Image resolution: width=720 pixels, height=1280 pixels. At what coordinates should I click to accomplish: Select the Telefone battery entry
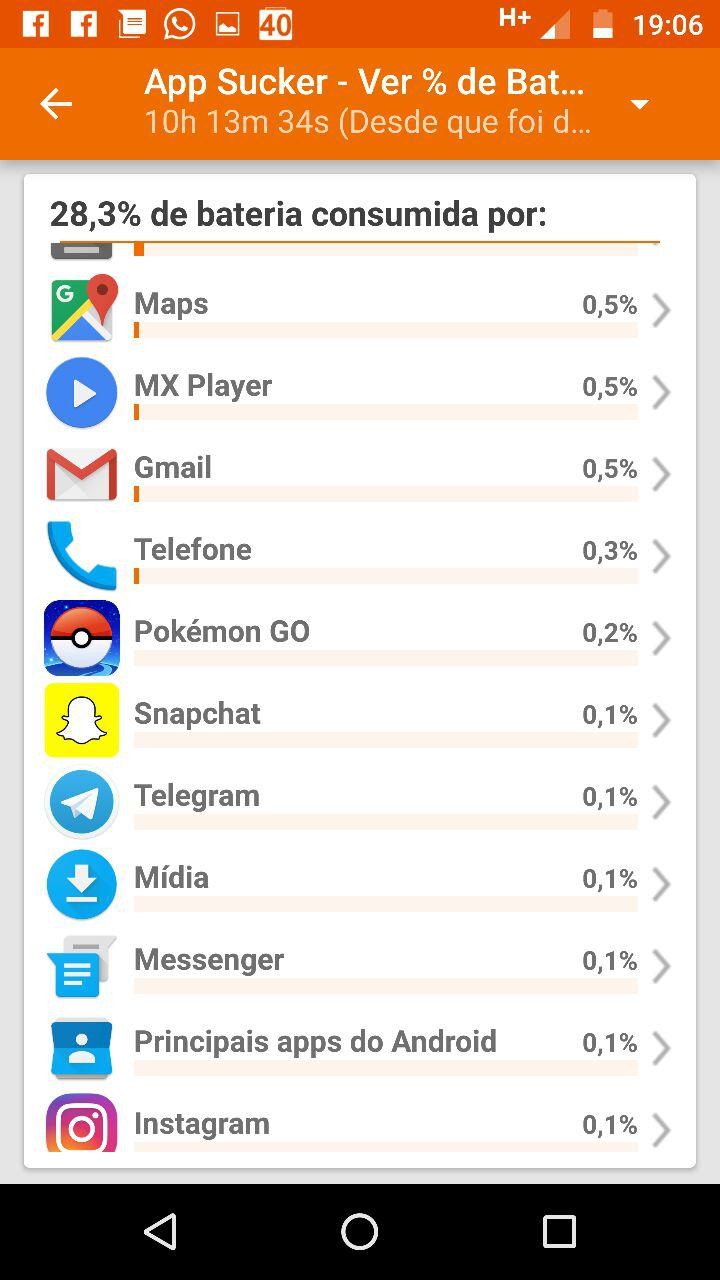click(360, 555)
